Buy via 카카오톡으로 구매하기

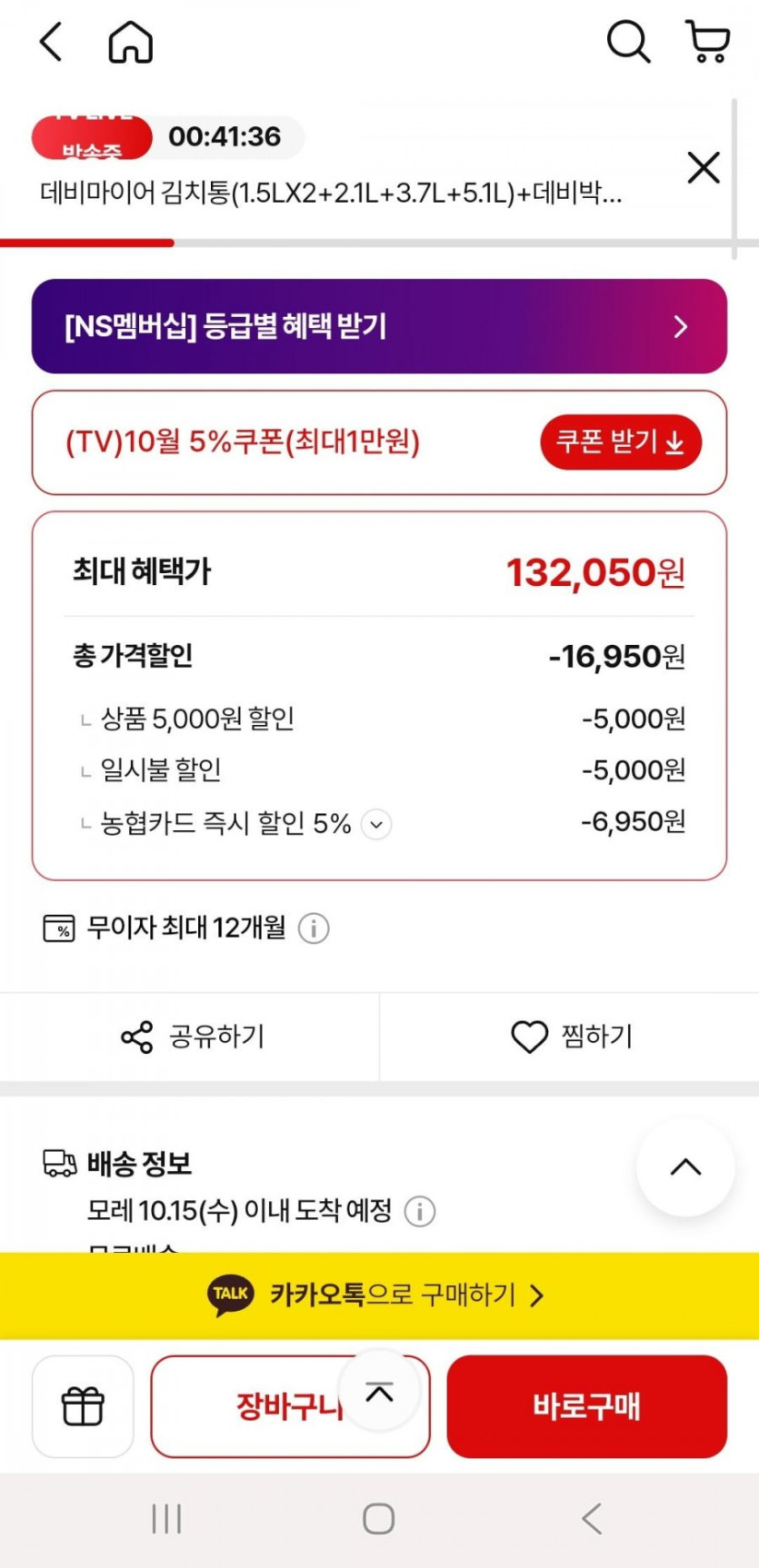pyautogui.click(x=379, y=1295)
